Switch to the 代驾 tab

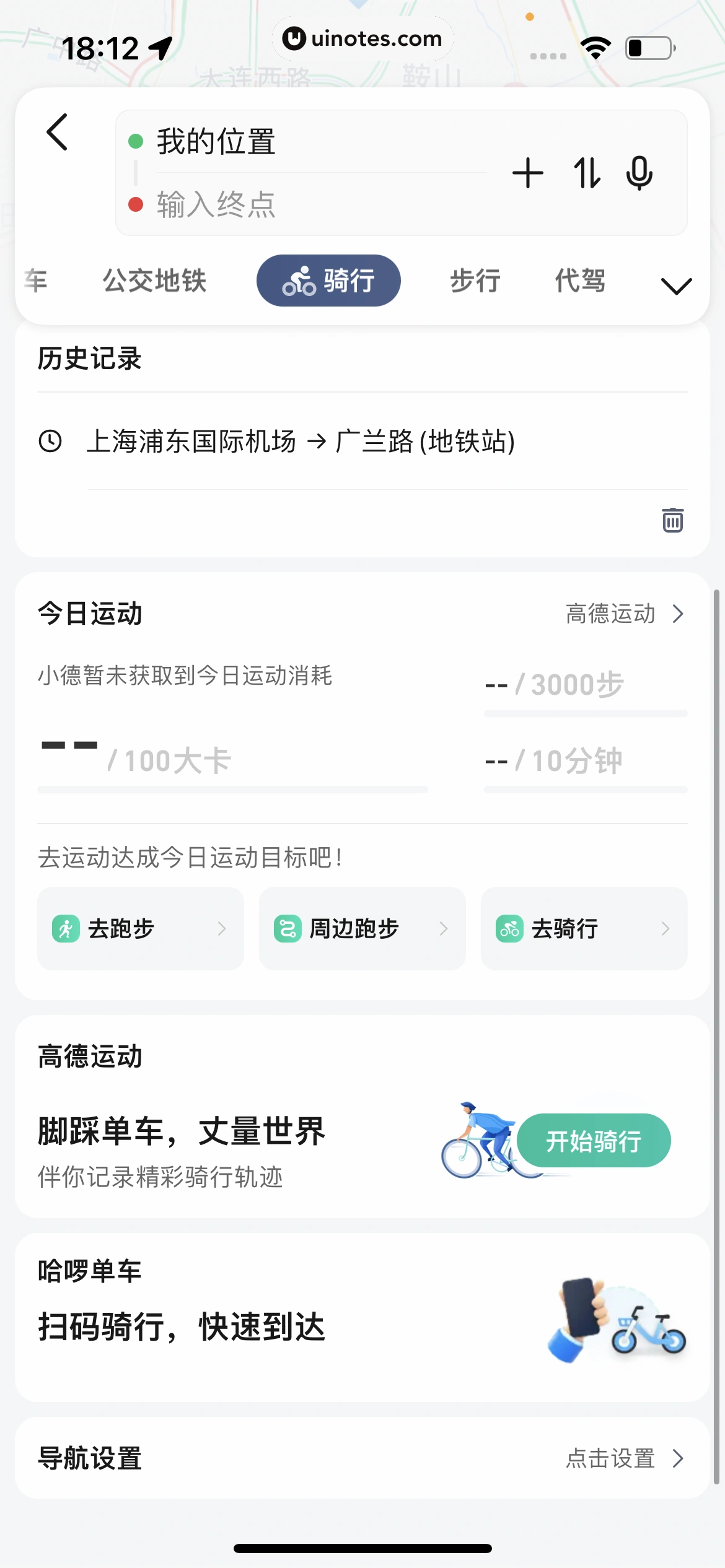click(x=581, y=281)
